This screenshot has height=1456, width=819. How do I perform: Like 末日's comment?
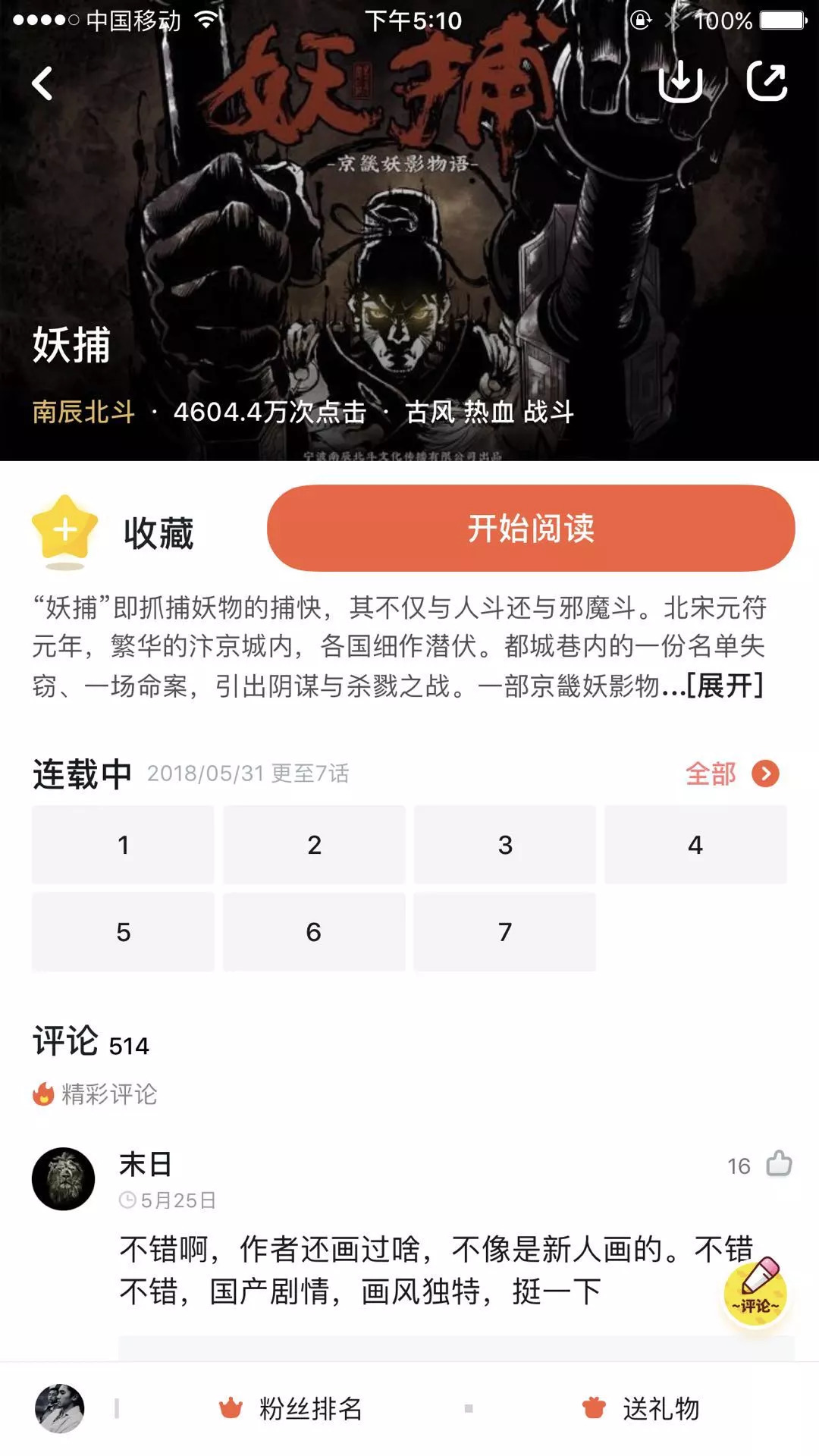(x=779, y=1164)
